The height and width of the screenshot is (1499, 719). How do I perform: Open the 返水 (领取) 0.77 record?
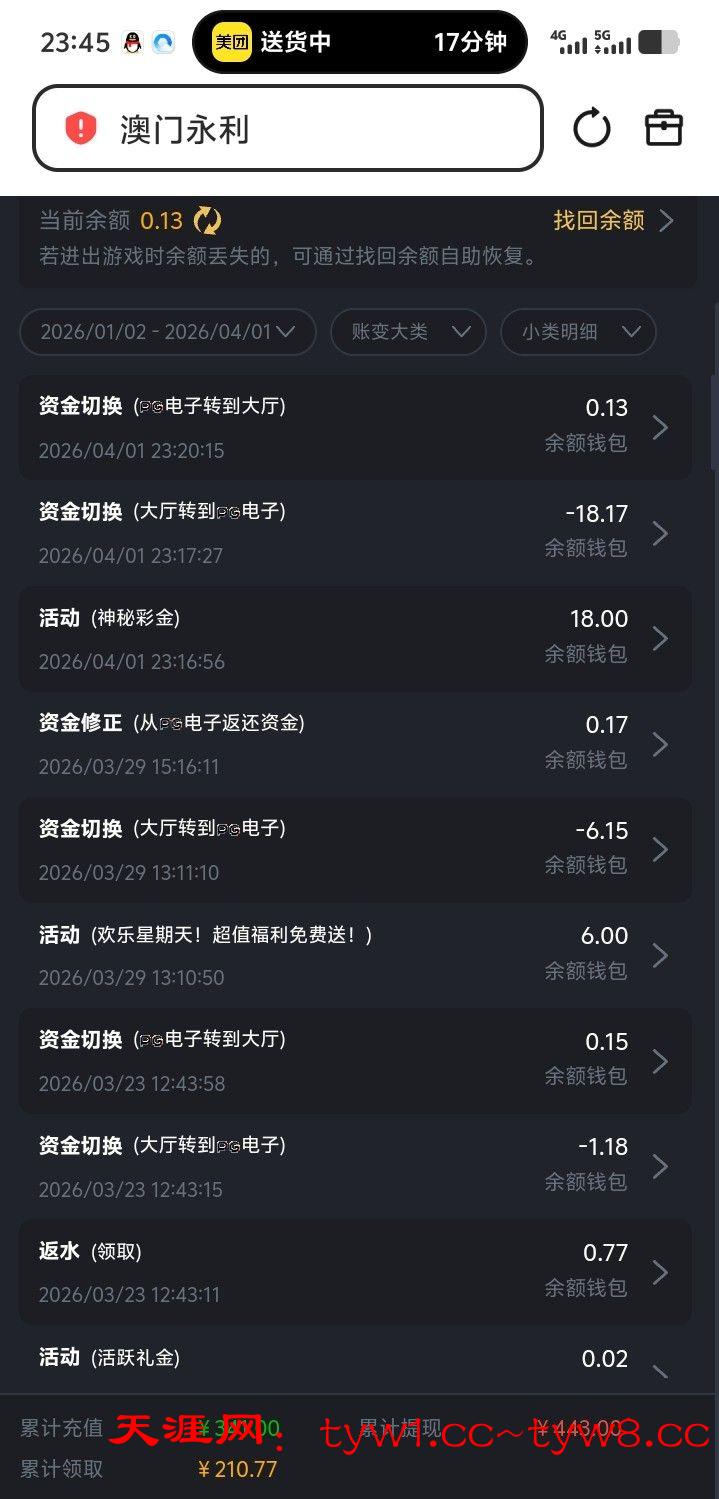point(355,1272)
